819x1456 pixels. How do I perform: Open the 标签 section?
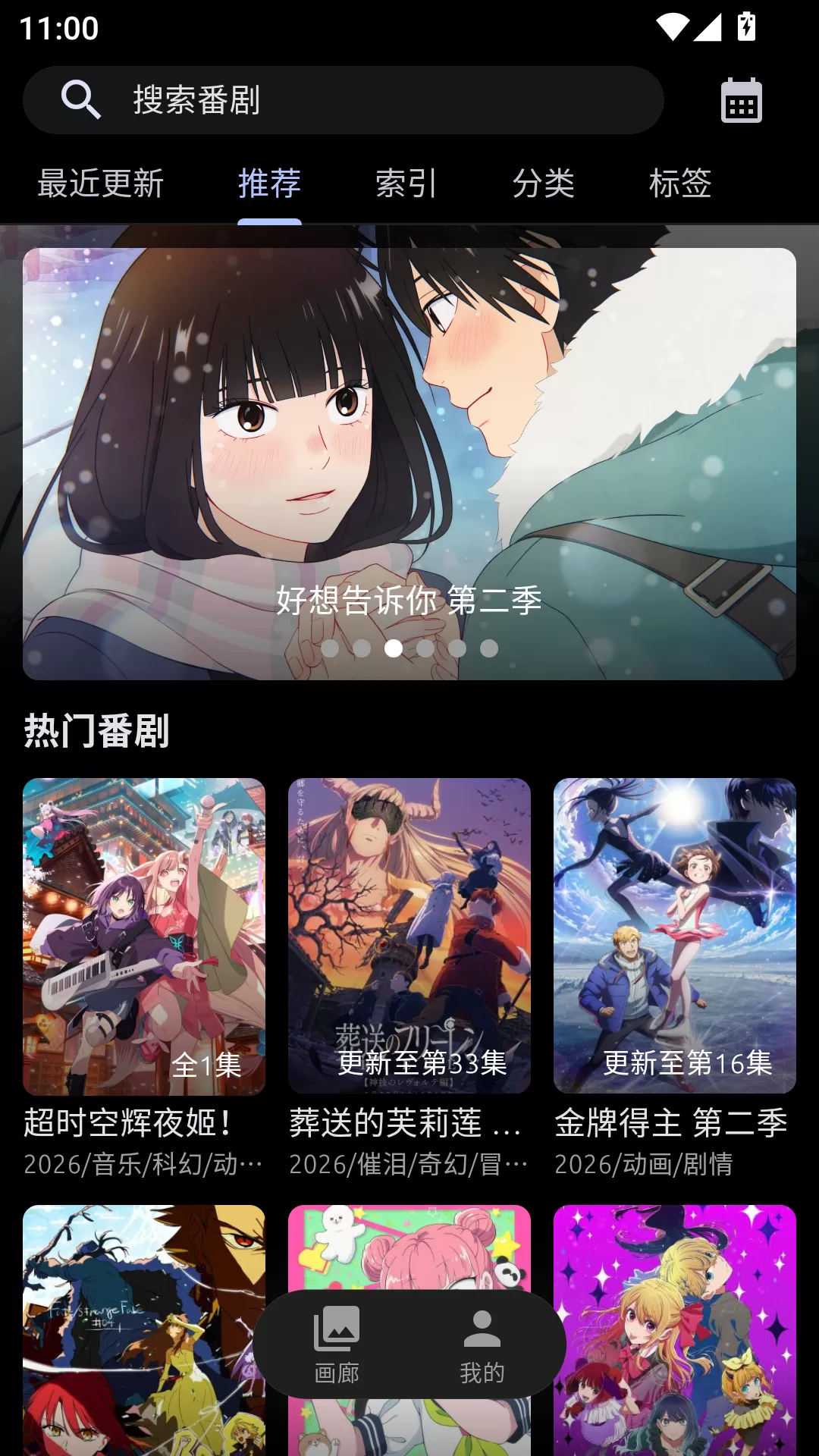(681, 184)
